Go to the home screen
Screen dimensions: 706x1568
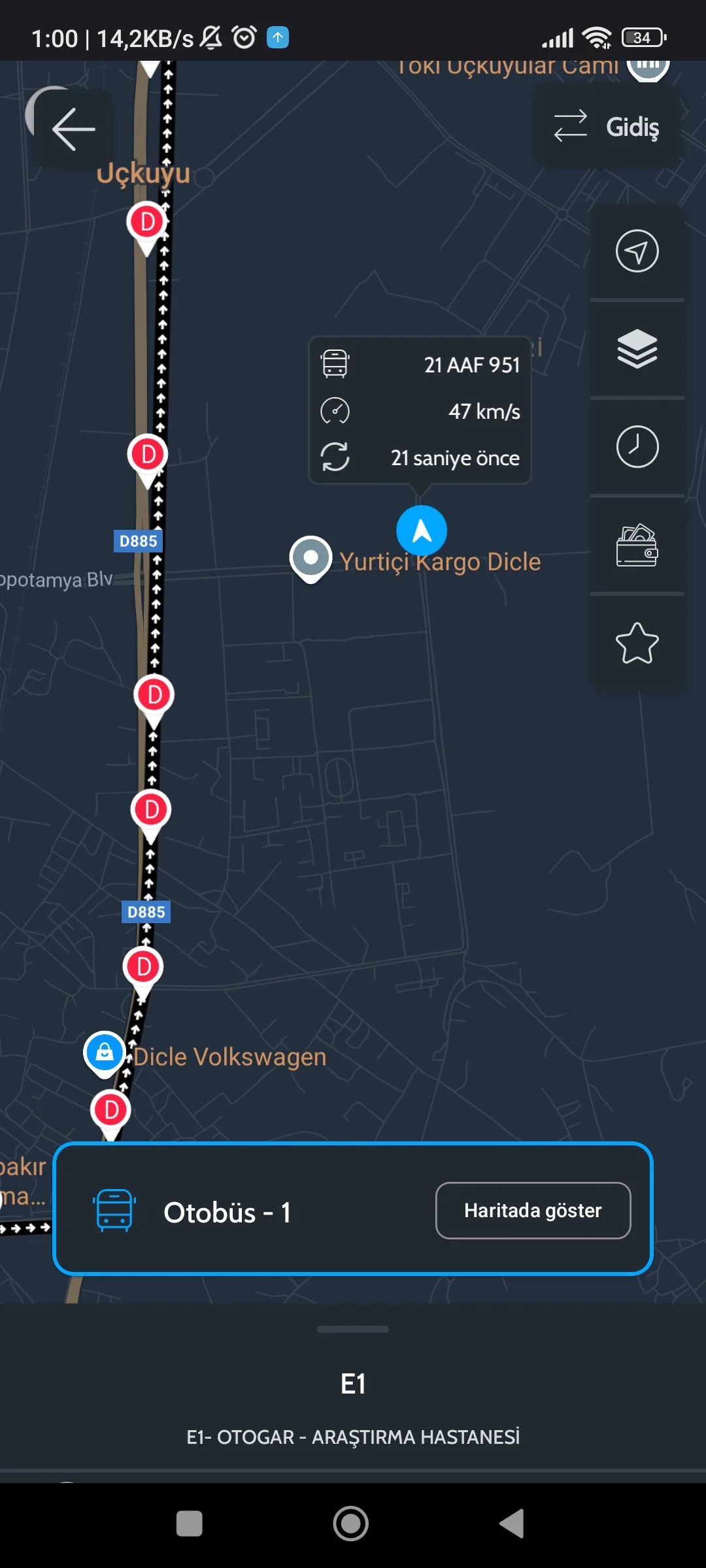coord(351,1524)
